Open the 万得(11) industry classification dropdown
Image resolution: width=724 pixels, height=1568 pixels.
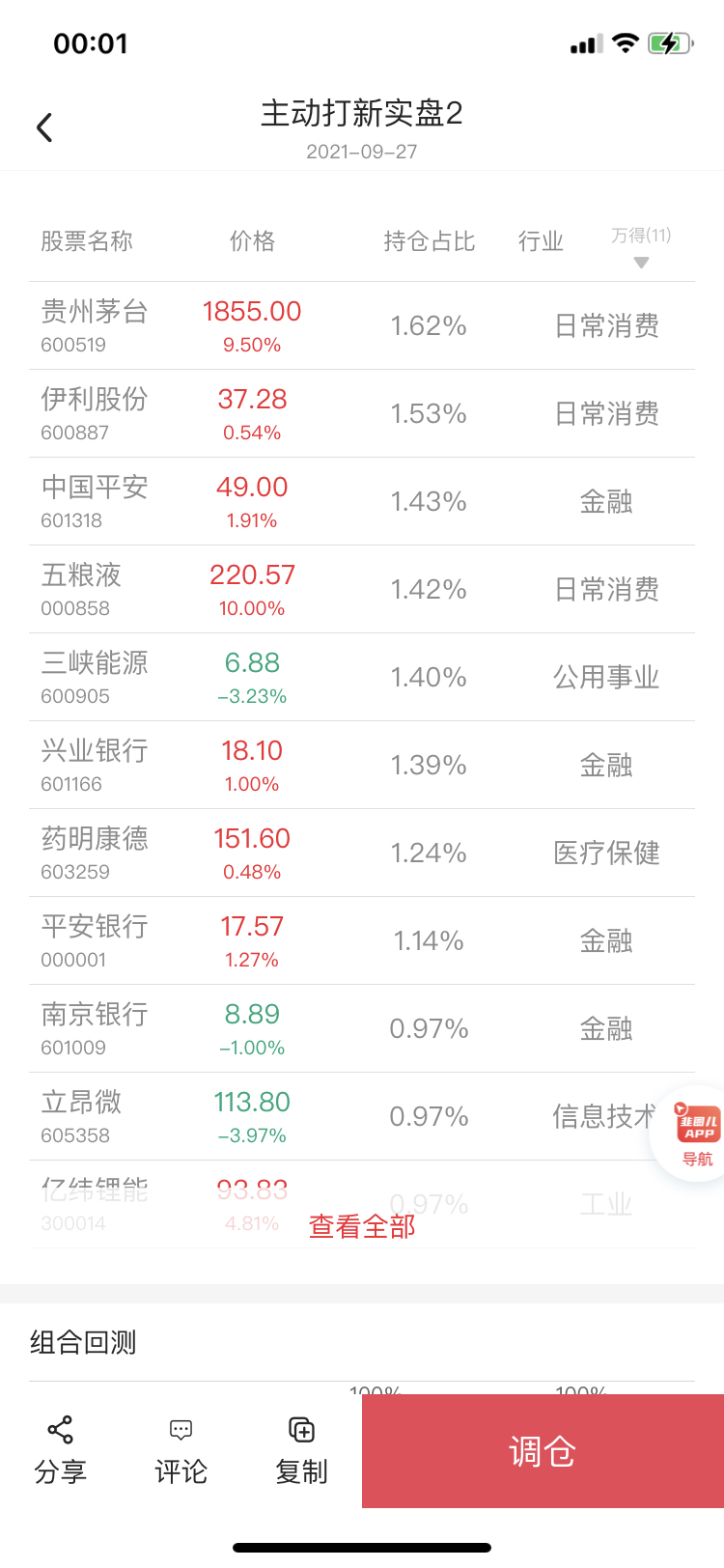[x=641, y=247]
